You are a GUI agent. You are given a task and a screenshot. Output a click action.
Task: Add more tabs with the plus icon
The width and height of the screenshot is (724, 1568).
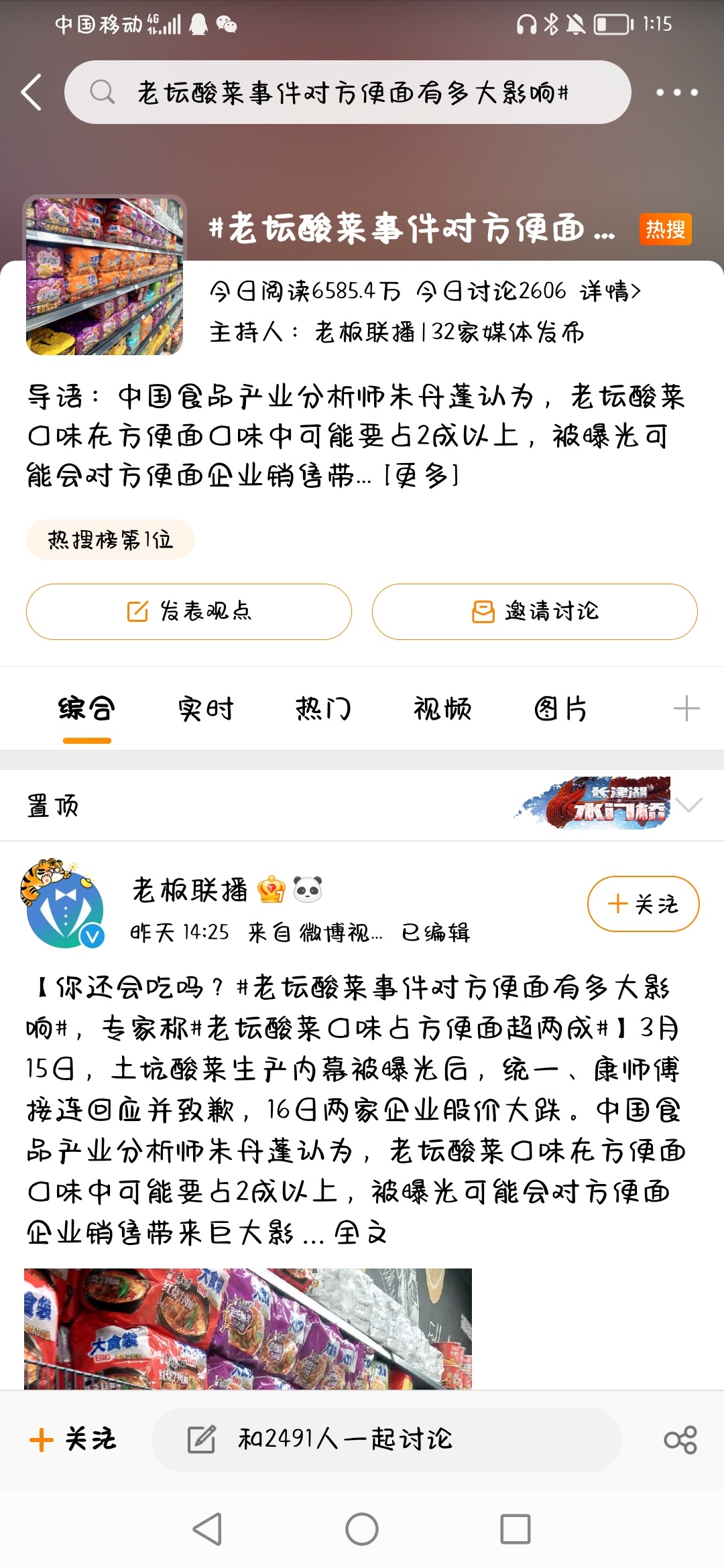tap(686, 709)
